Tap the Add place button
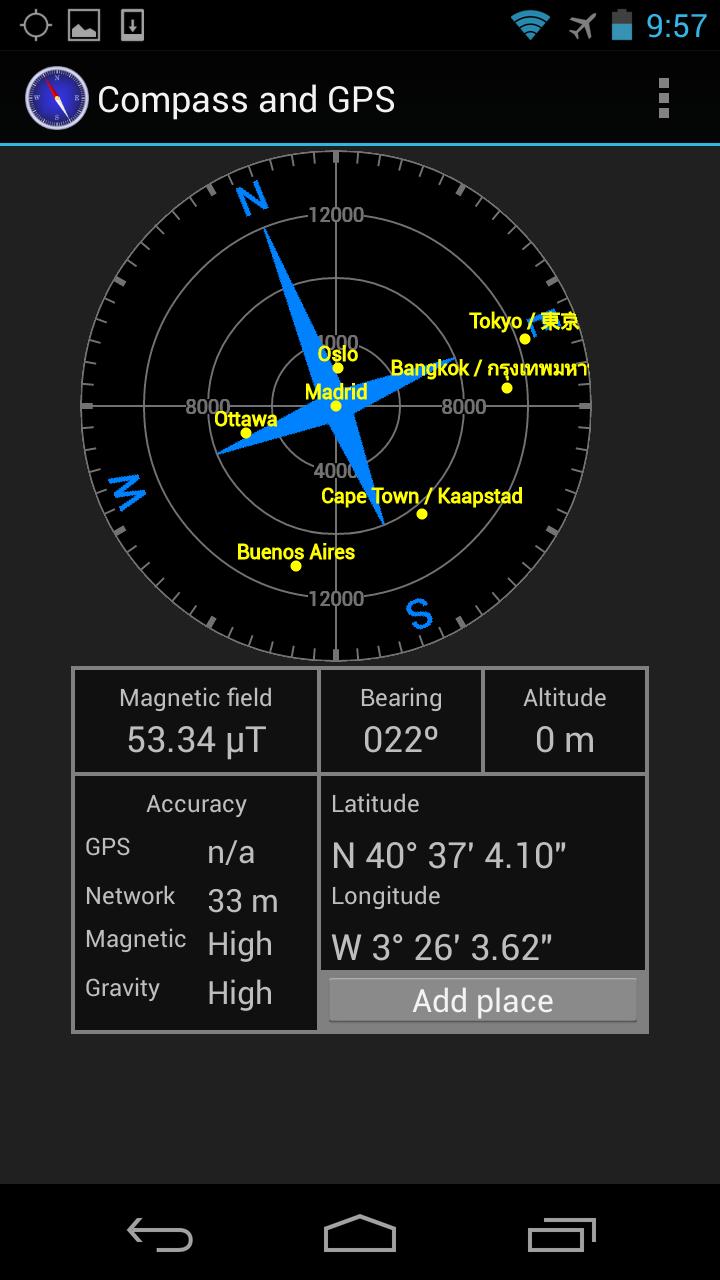Screen dimensions: 720x1280 click(483, 1000)
